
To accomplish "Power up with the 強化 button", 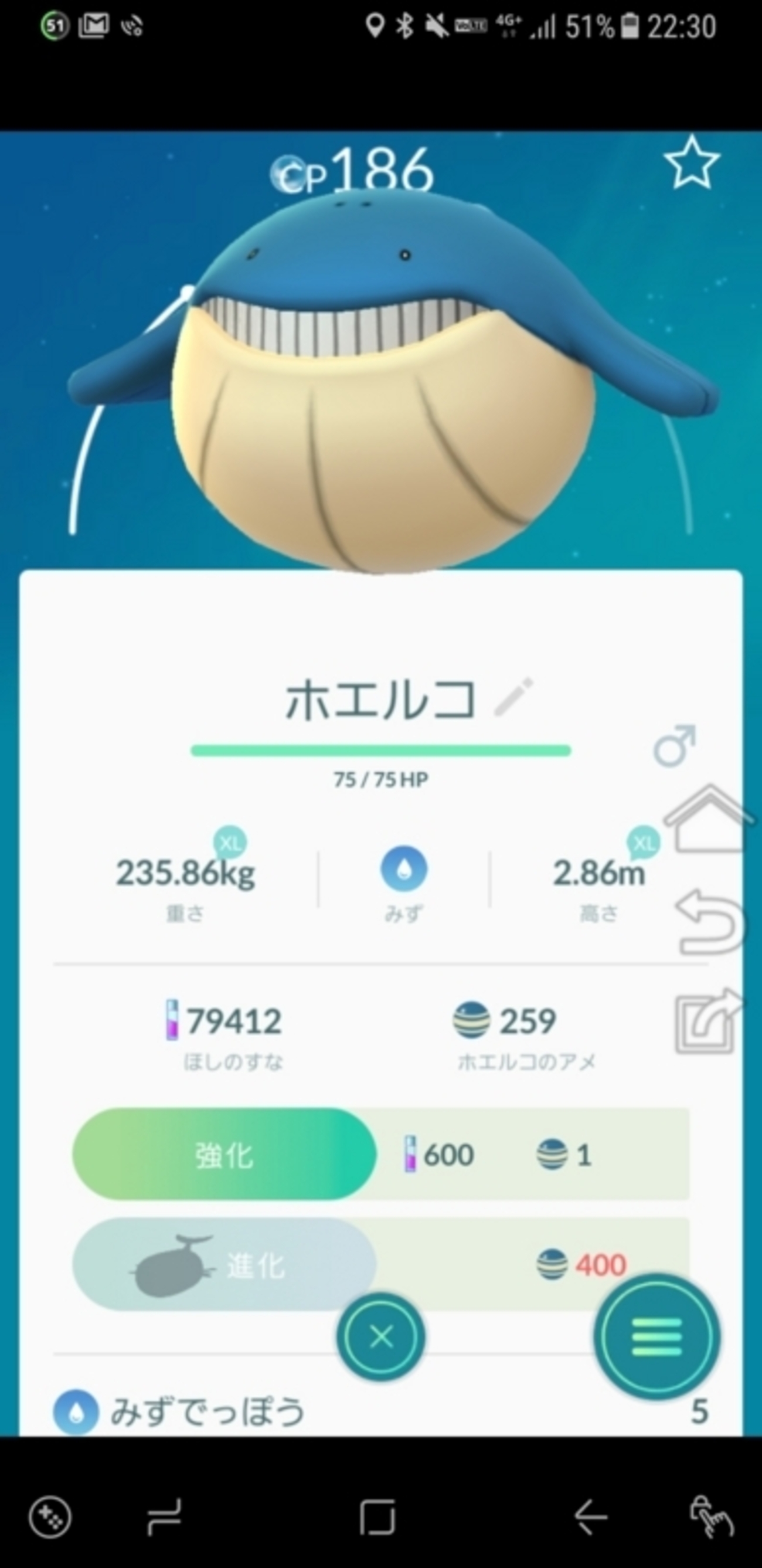I will pyautogui.click(x=224, y=1155).
